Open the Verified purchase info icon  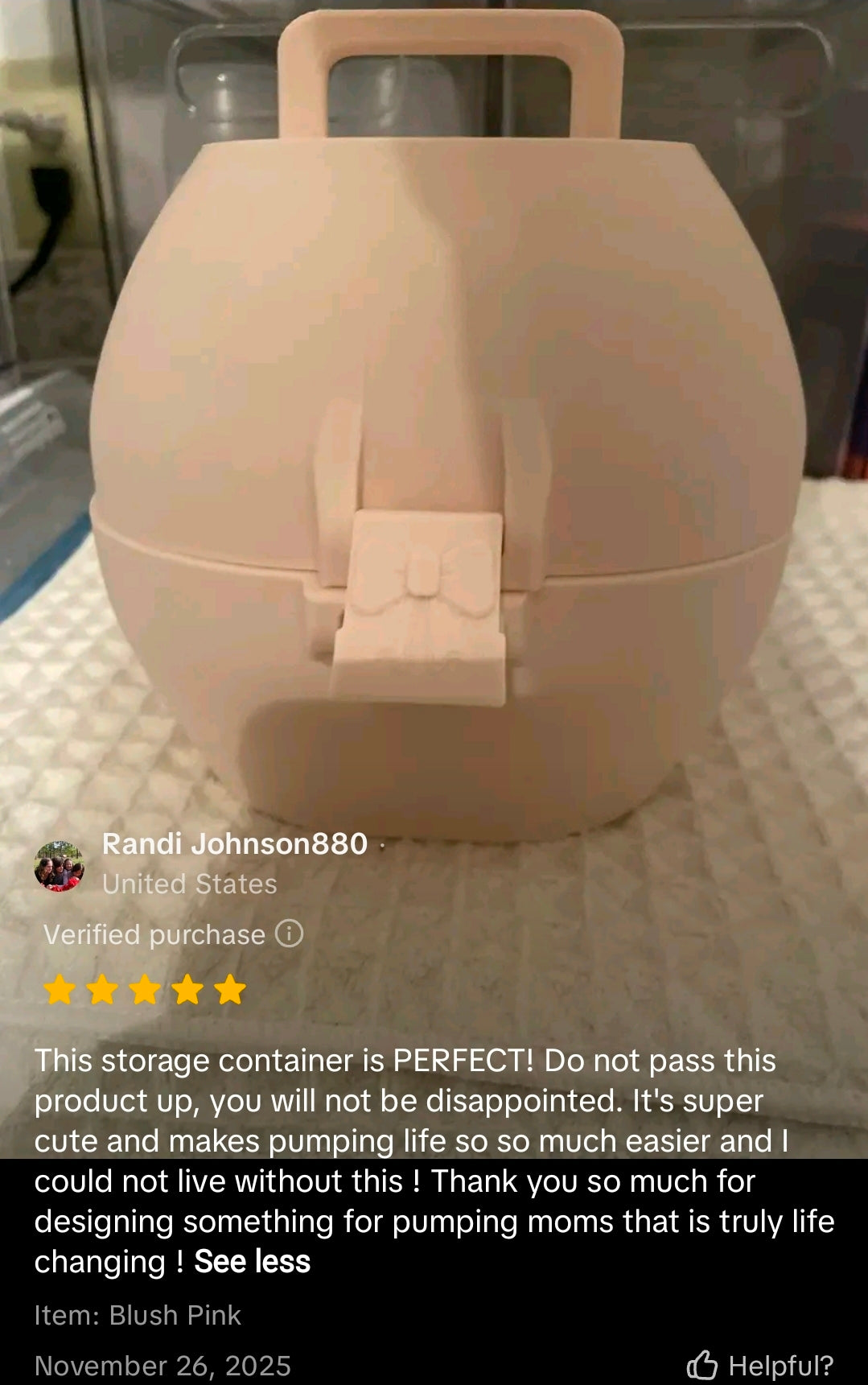pos(289,934)
